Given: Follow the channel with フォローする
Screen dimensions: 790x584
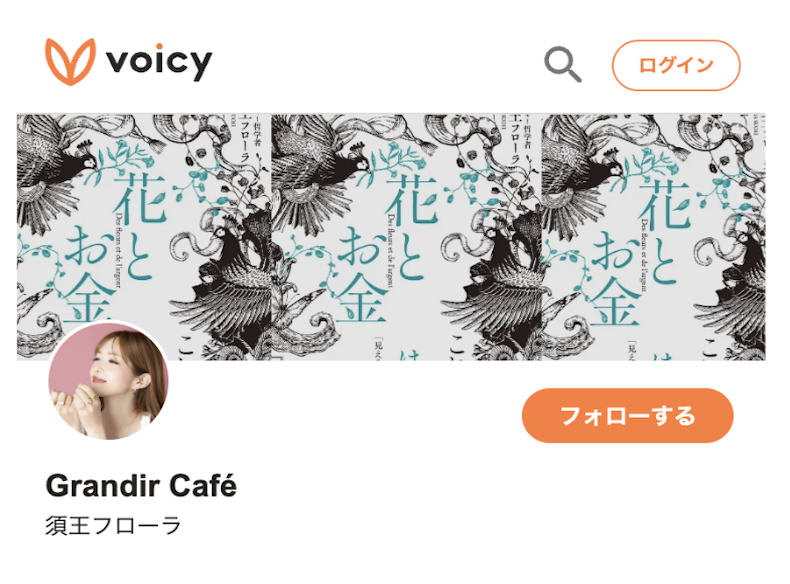Looking at the screenshot, I should [x=627, y=415].
